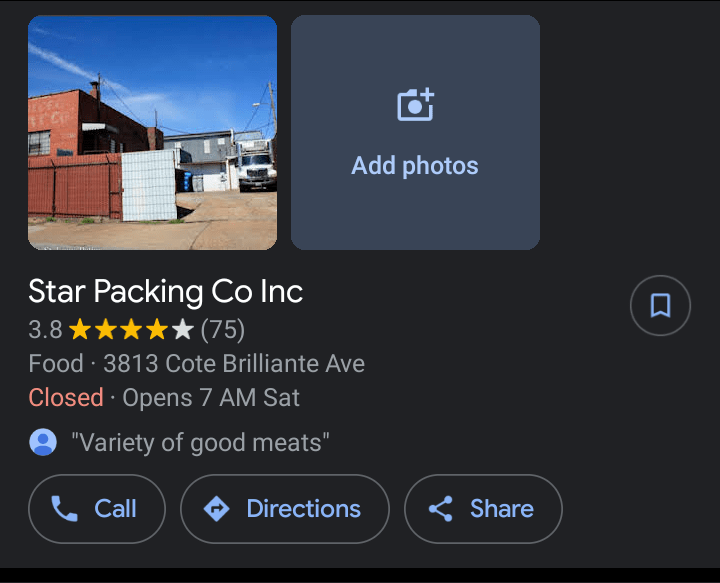View the Star Packing building photo
720x583 pixels.
(152, 132)
